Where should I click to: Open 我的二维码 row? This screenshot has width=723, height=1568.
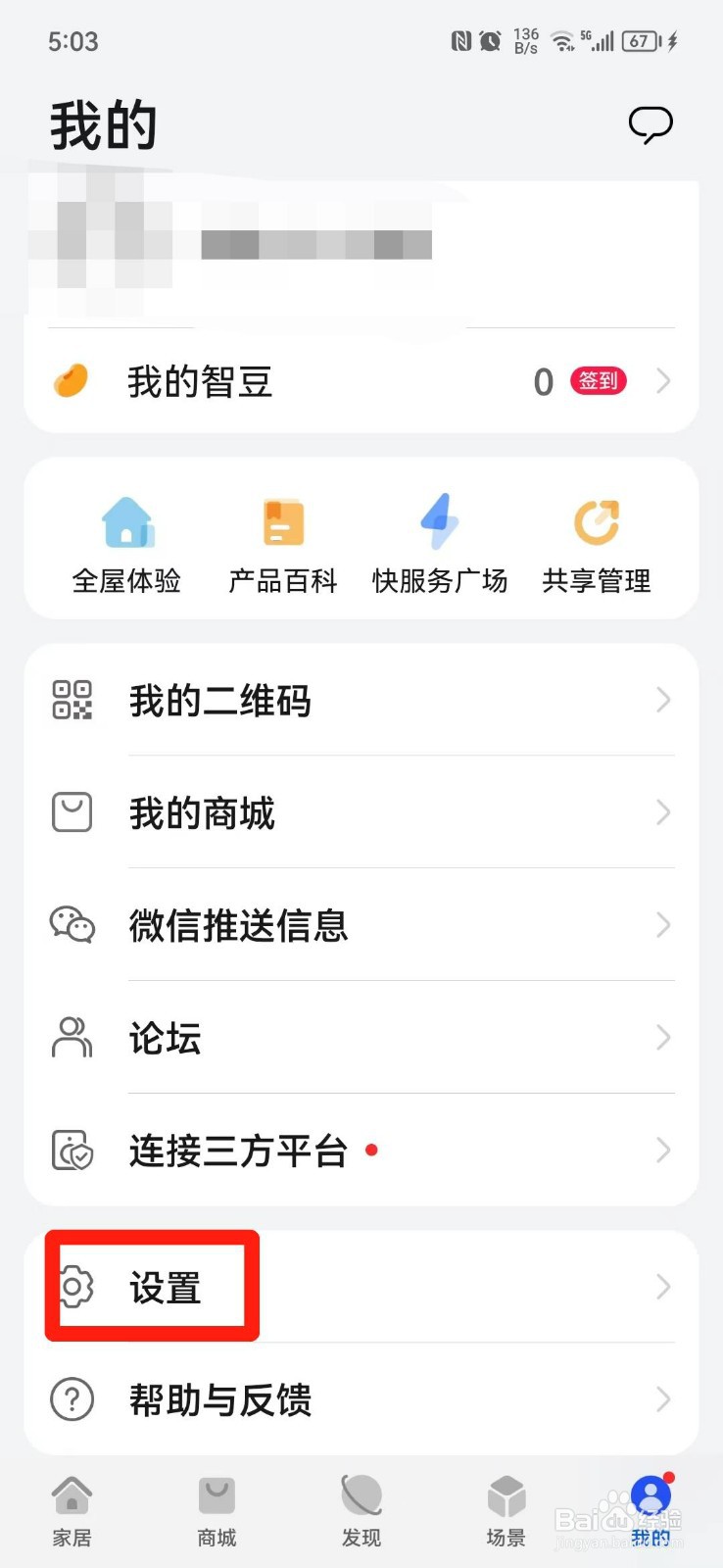[361, 701]
